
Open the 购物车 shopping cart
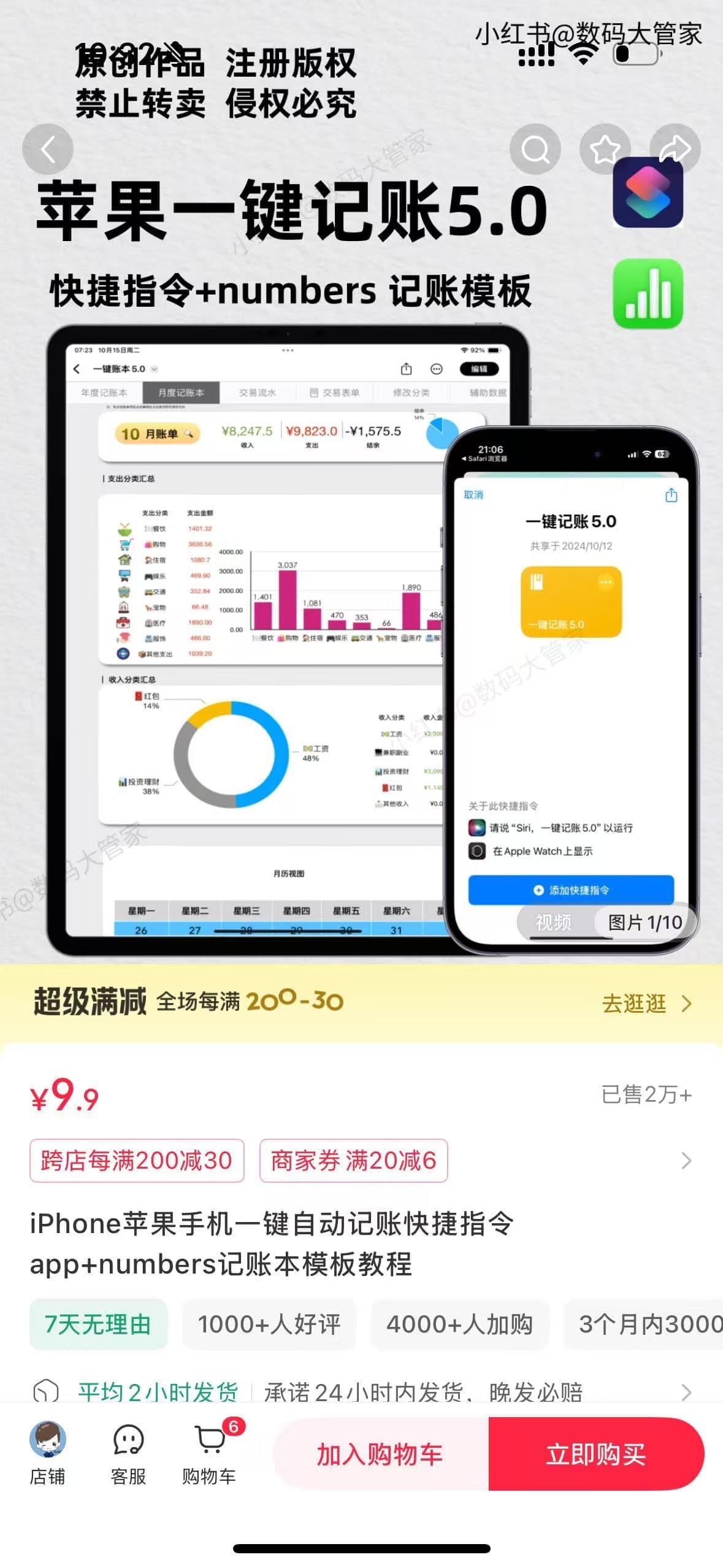[x=210, y=1453]
